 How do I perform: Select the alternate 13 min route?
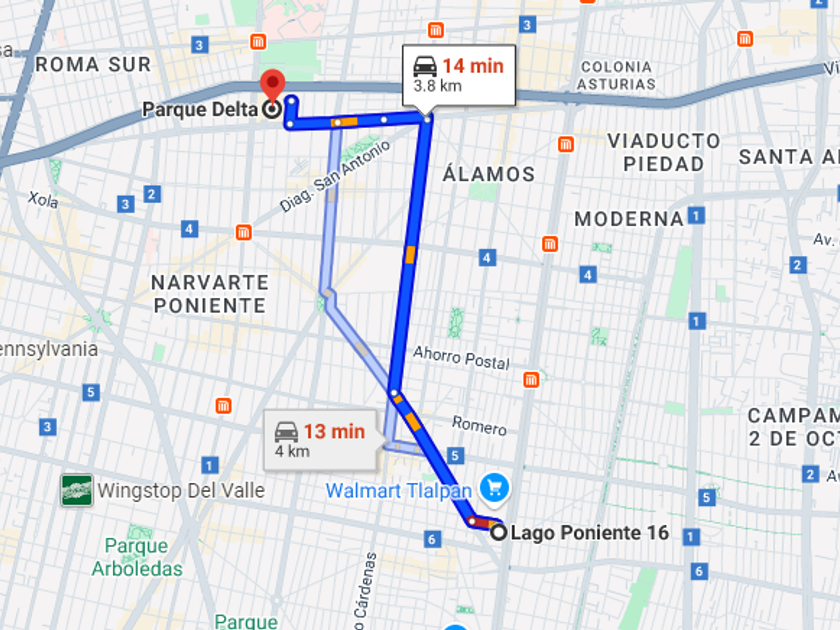(x=320, y=440)
